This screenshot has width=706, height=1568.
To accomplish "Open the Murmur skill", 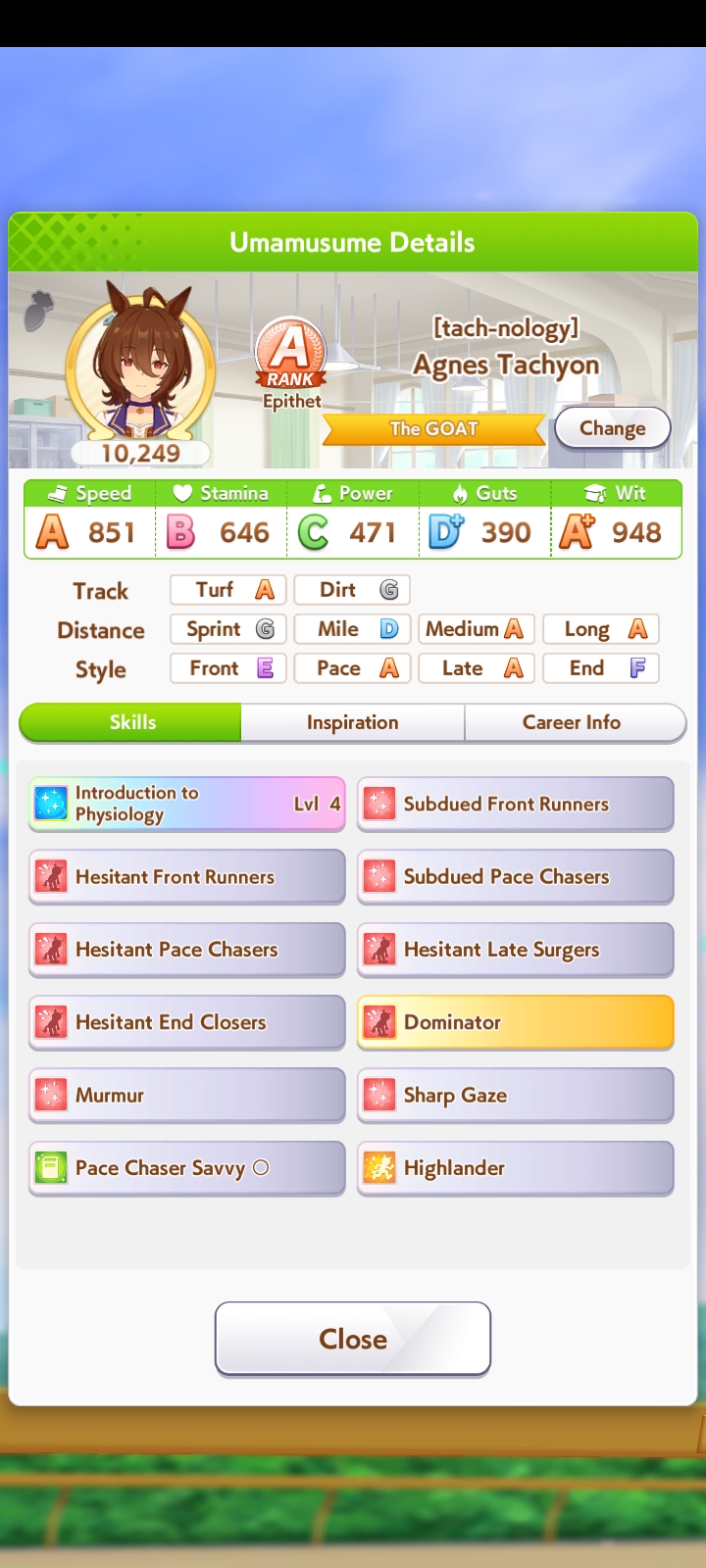I will click(186, 1095).
